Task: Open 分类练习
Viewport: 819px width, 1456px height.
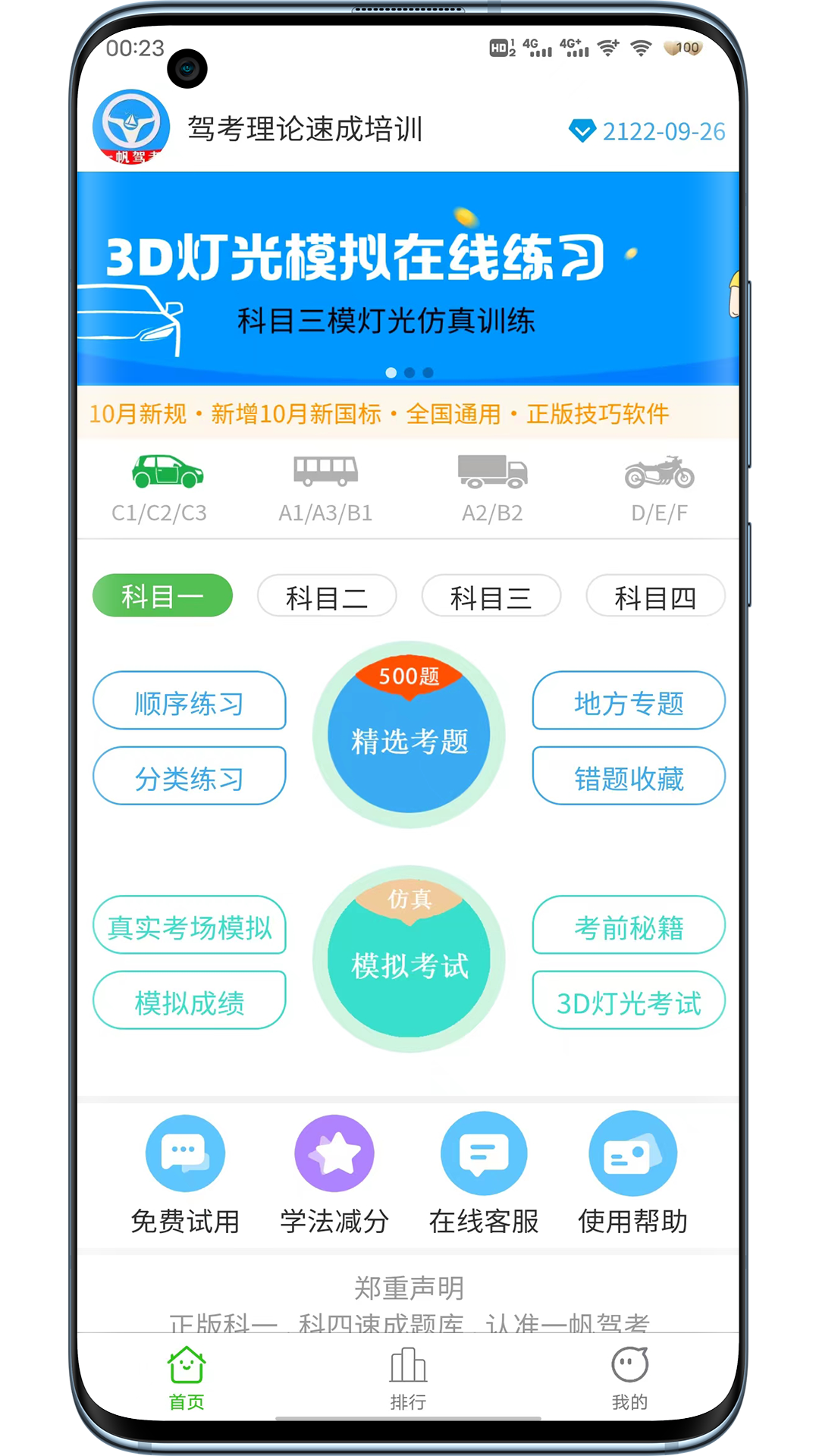Action: pyautogui.click(x=189, y=777)
